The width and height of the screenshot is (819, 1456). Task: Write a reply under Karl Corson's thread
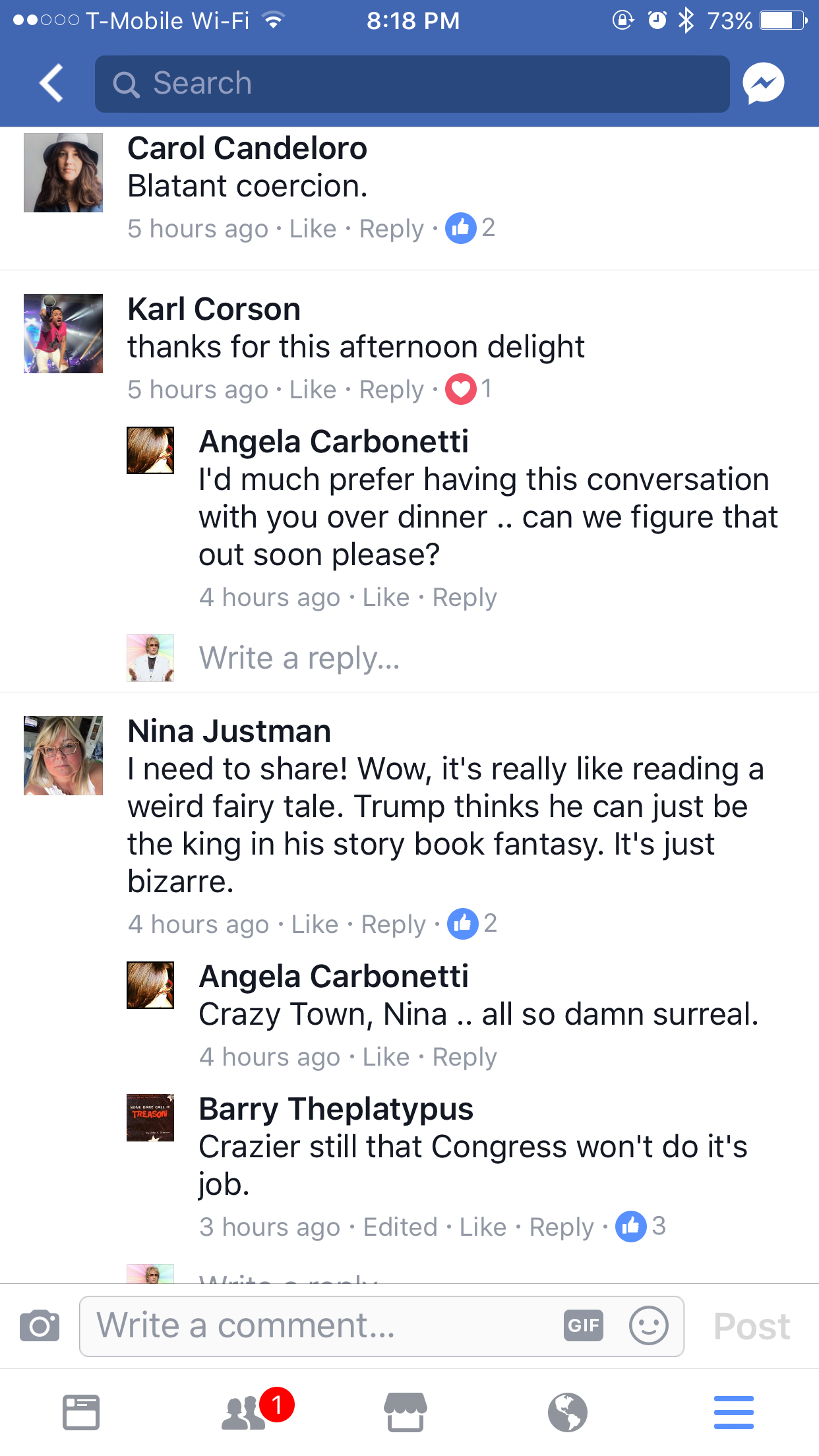pos(300,658)
